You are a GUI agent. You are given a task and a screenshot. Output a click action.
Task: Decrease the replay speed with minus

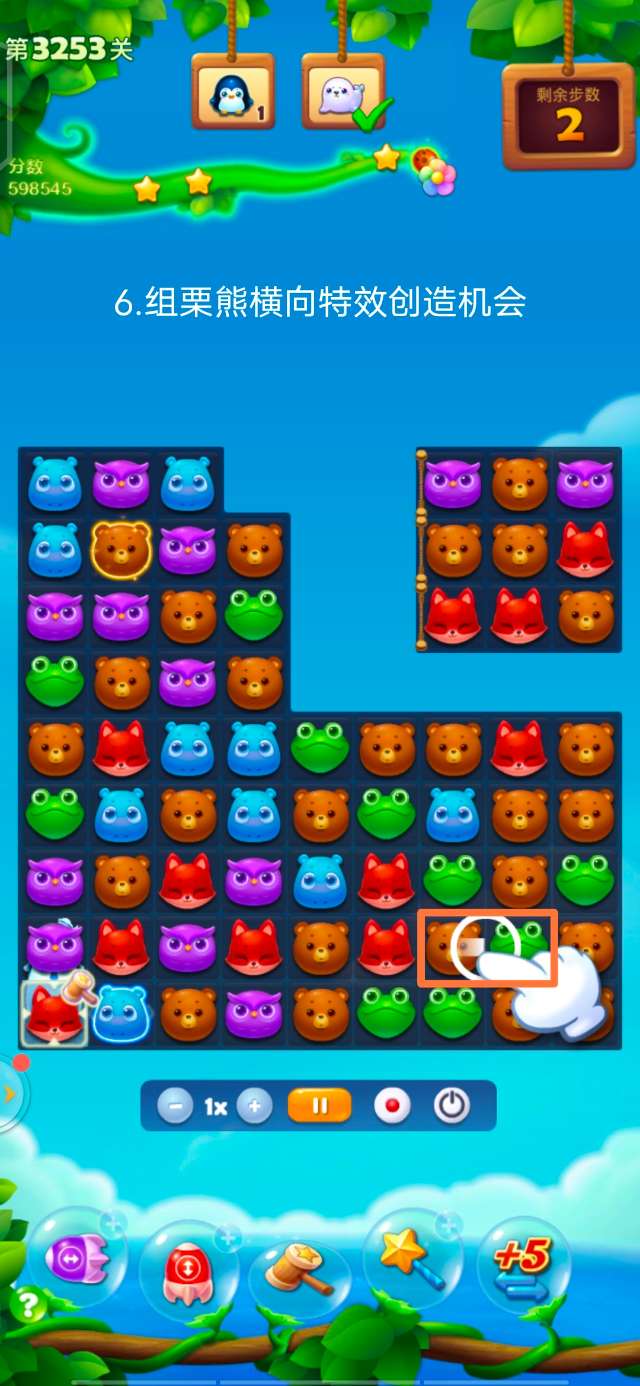175,1106
